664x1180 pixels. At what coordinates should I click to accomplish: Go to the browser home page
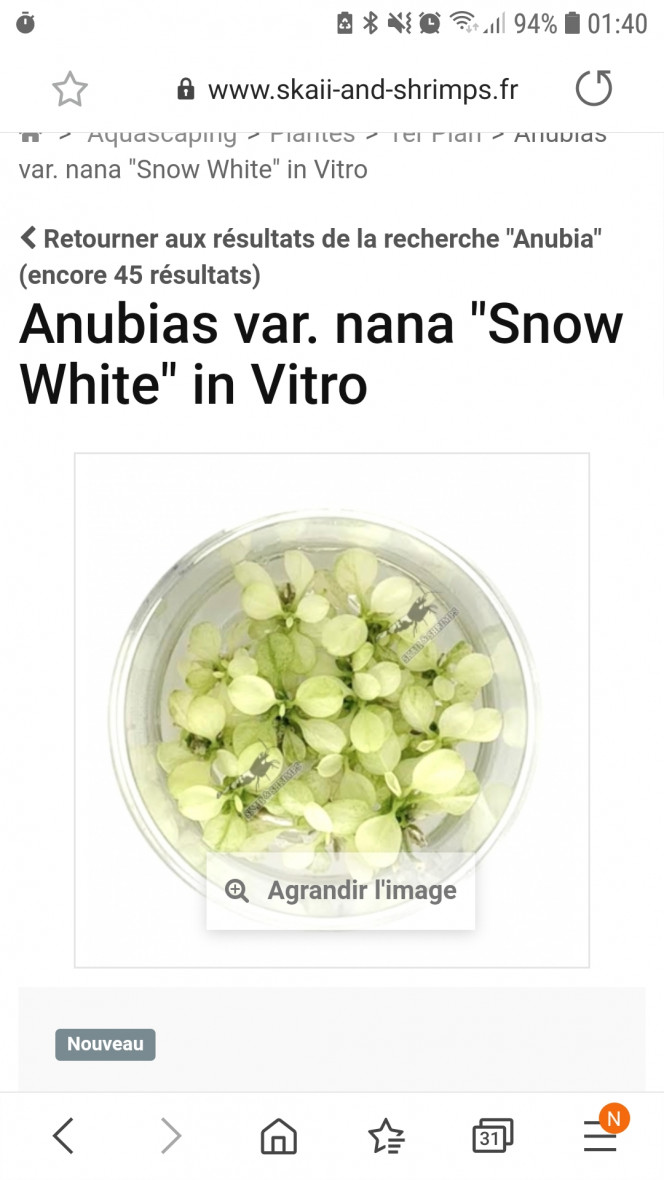[278, 1136]
